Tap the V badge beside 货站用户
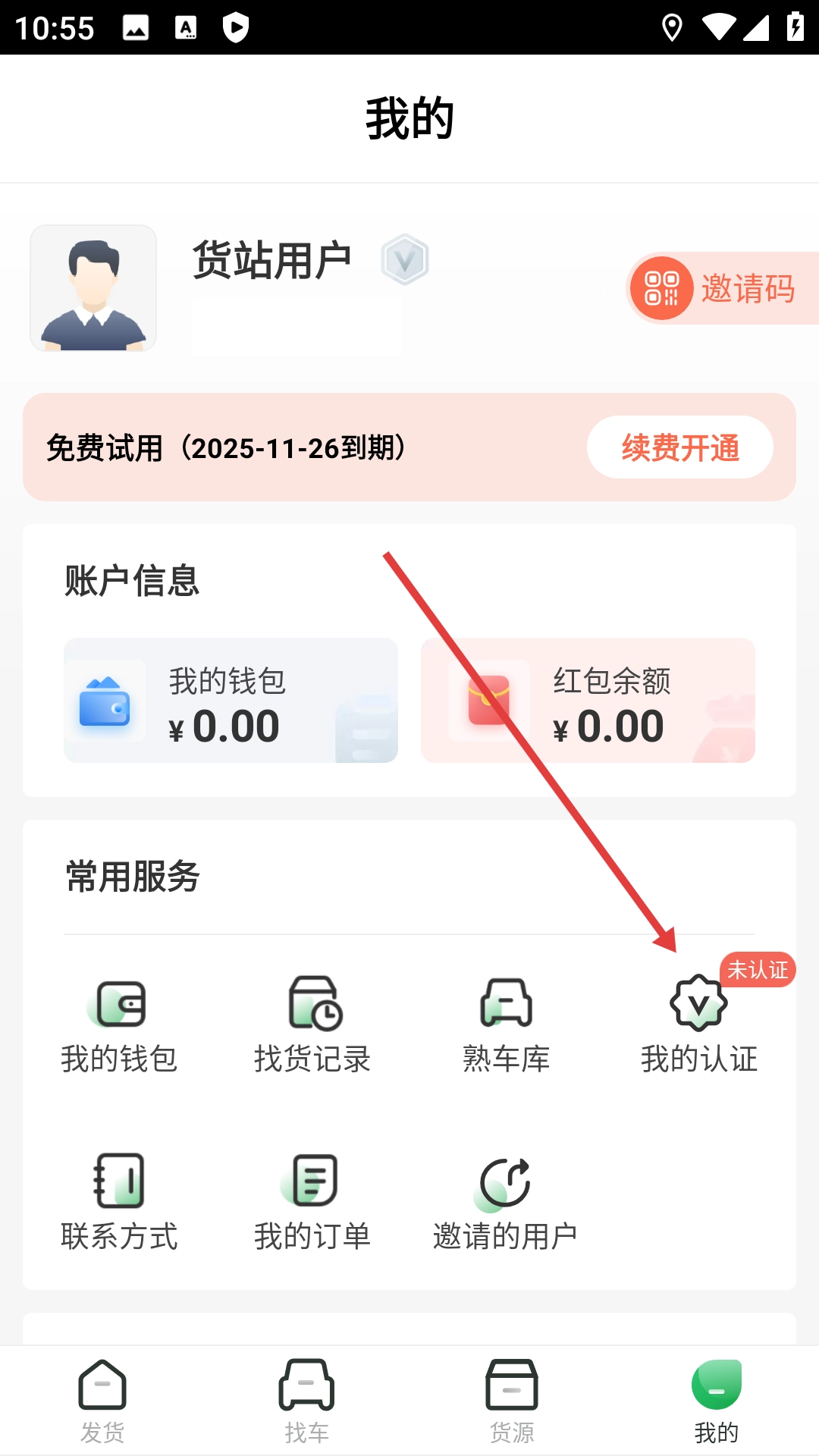This screenshot has width=819, height=1456. 405,260
